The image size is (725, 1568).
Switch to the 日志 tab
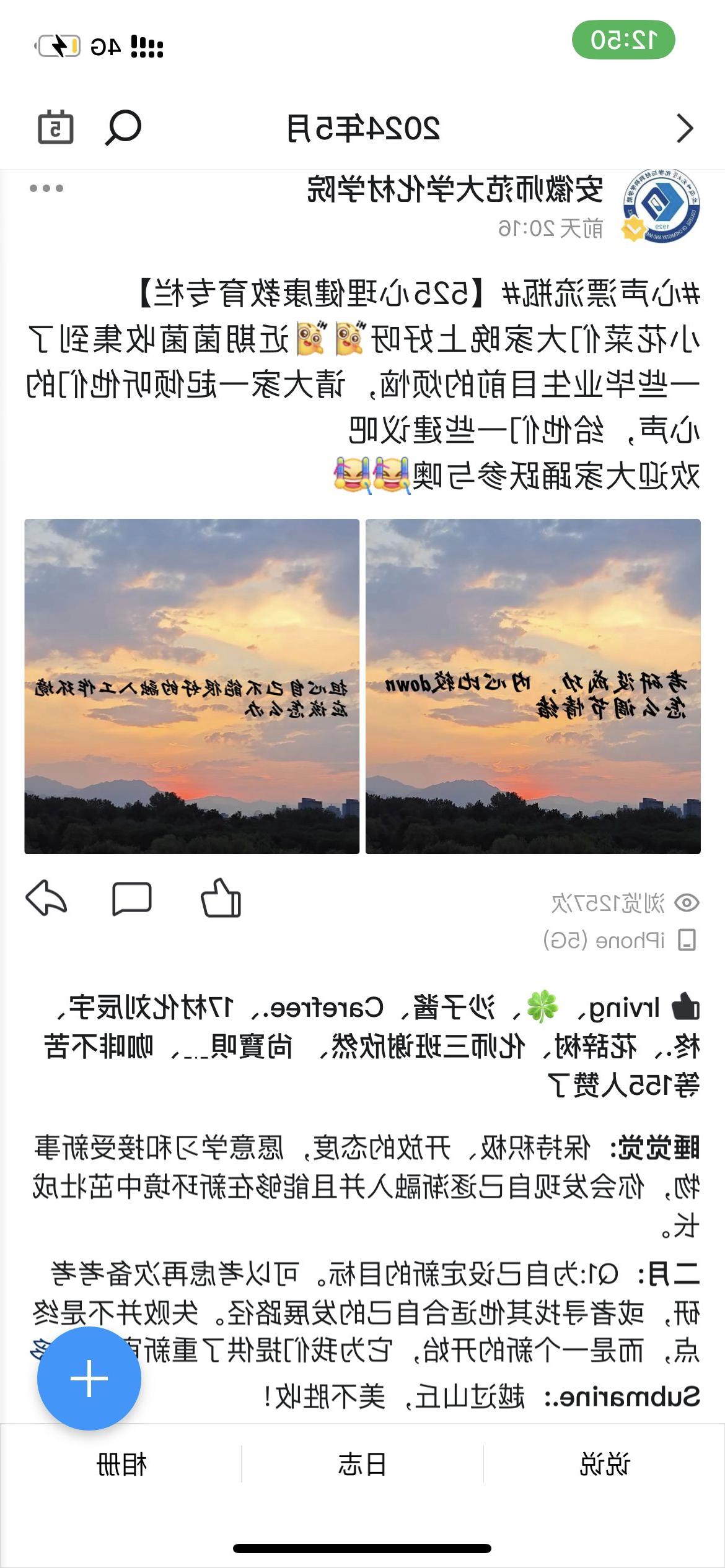point(362,1465)
